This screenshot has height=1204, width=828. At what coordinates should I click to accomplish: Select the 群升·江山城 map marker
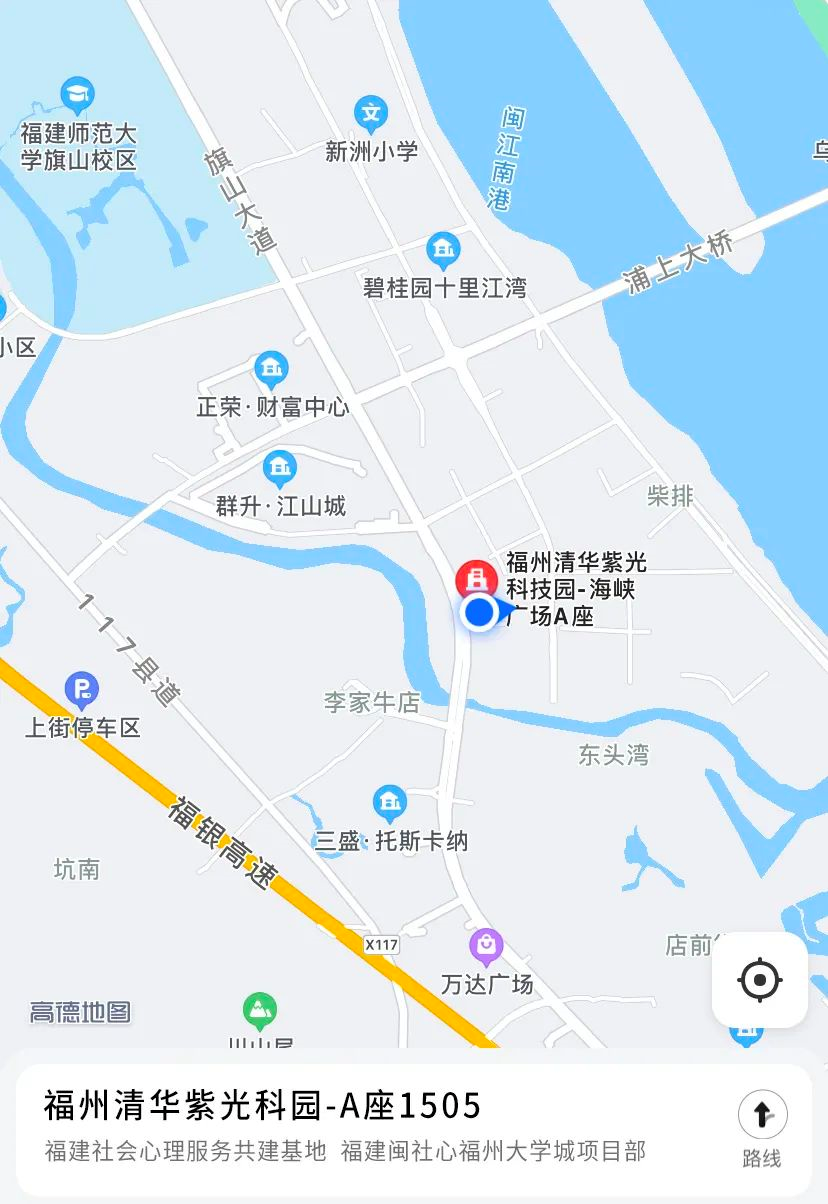(x=279, y=467)
